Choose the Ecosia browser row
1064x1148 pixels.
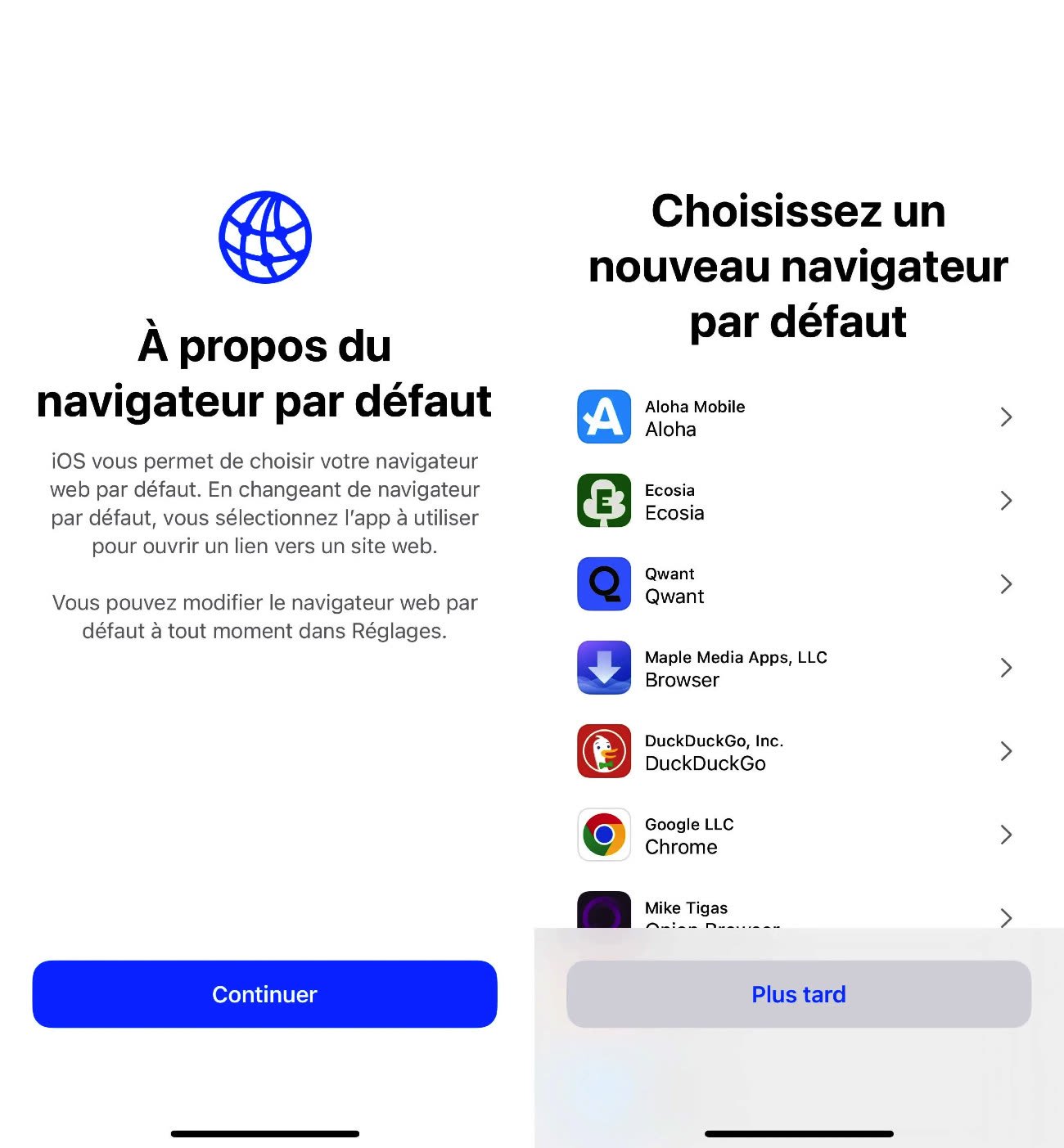point(794,501)
